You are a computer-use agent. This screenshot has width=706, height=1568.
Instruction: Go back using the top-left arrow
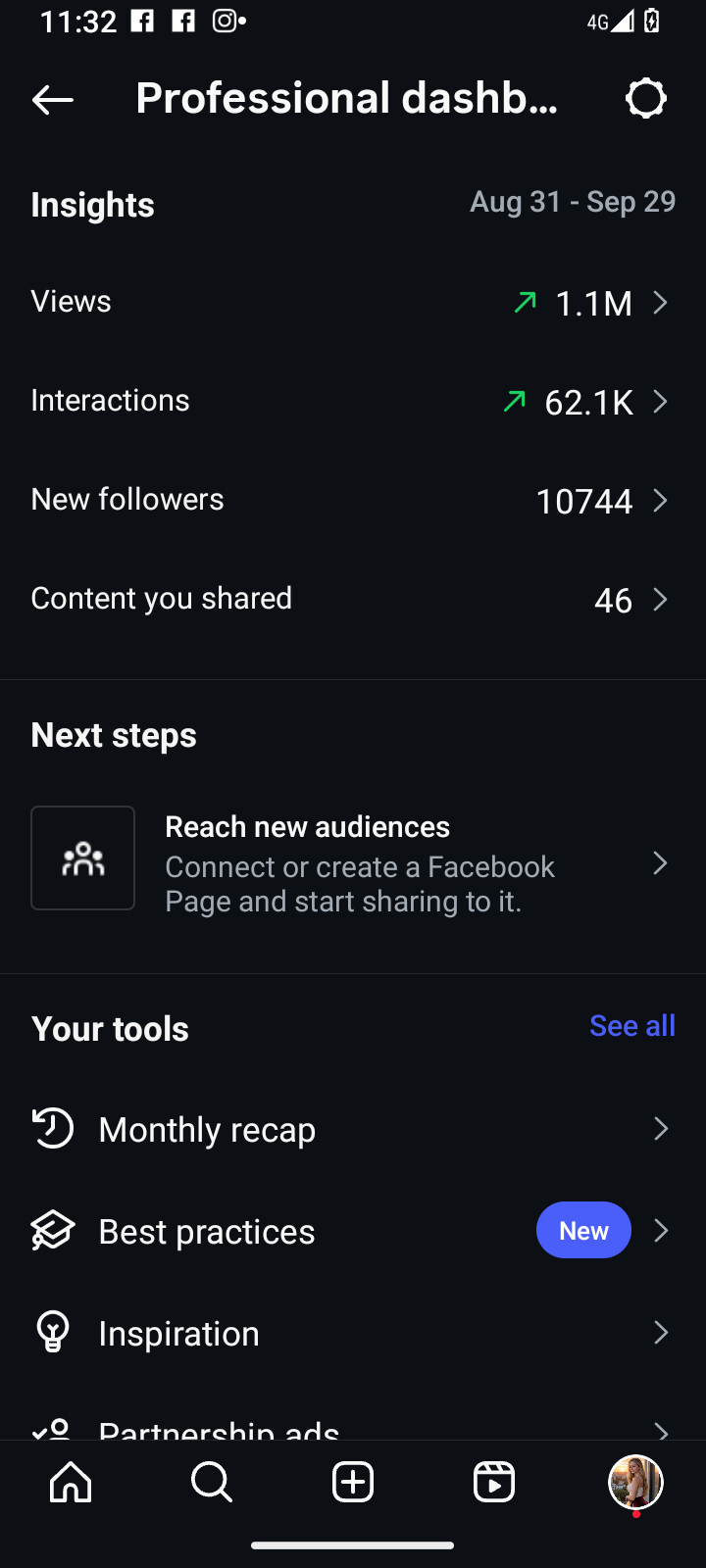click(53, 99)
